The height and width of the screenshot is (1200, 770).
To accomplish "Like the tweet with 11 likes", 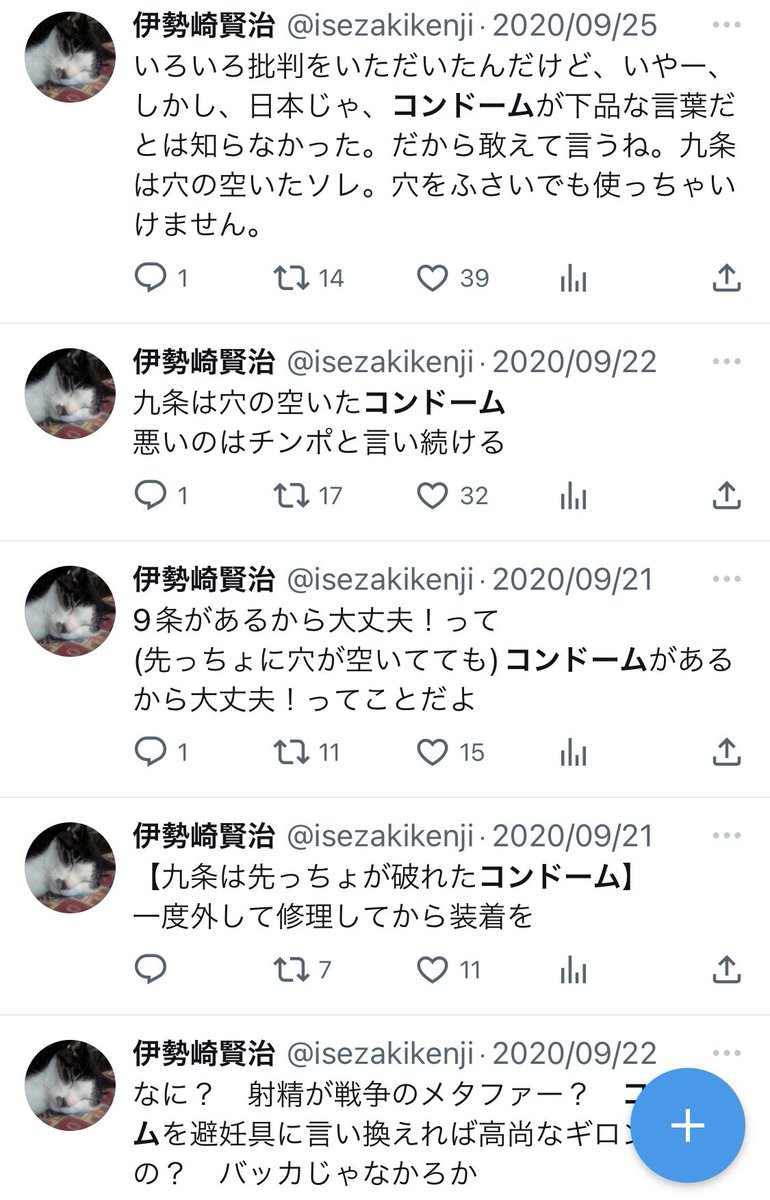I will pyautogui.click(x=432, y=969).
